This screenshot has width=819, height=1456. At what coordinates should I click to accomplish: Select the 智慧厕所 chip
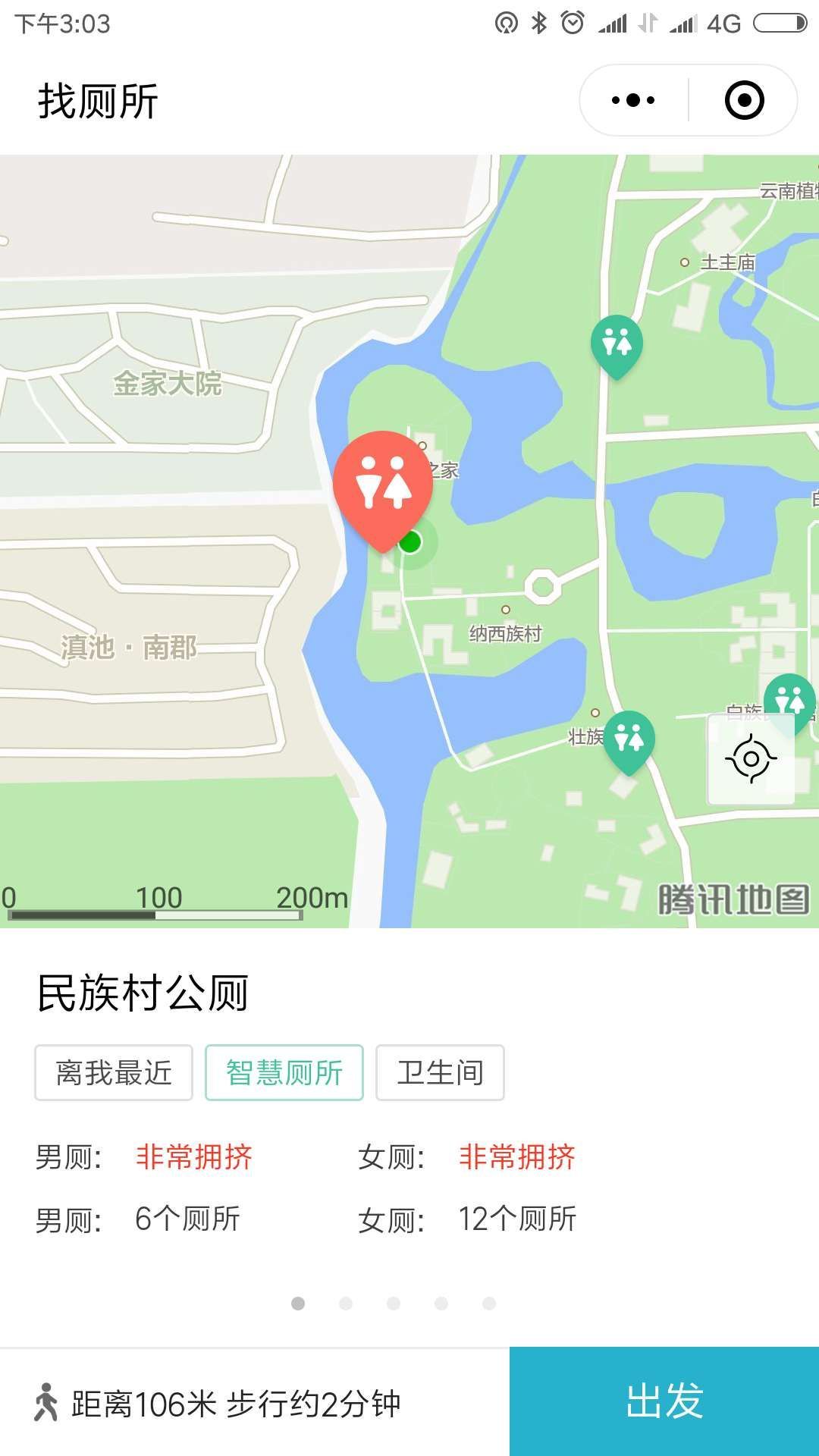284,1073
